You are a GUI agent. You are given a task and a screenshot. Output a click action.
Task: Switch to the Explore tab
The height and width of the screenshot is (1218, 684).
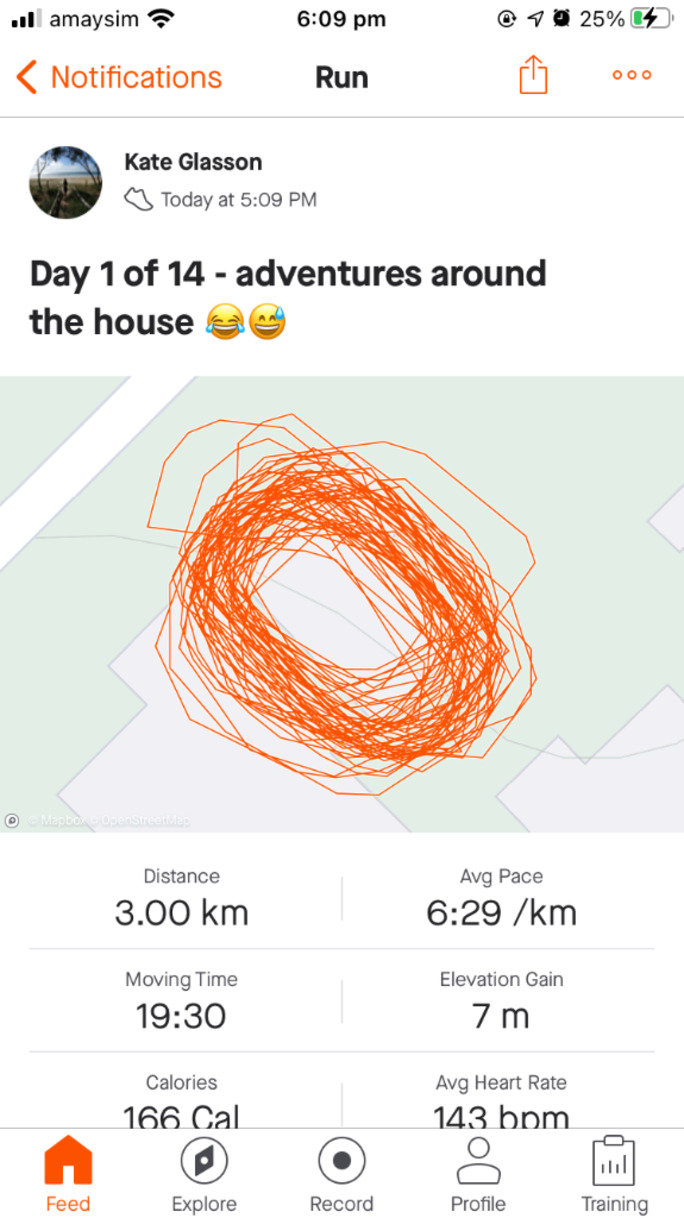pos(204,1176)
